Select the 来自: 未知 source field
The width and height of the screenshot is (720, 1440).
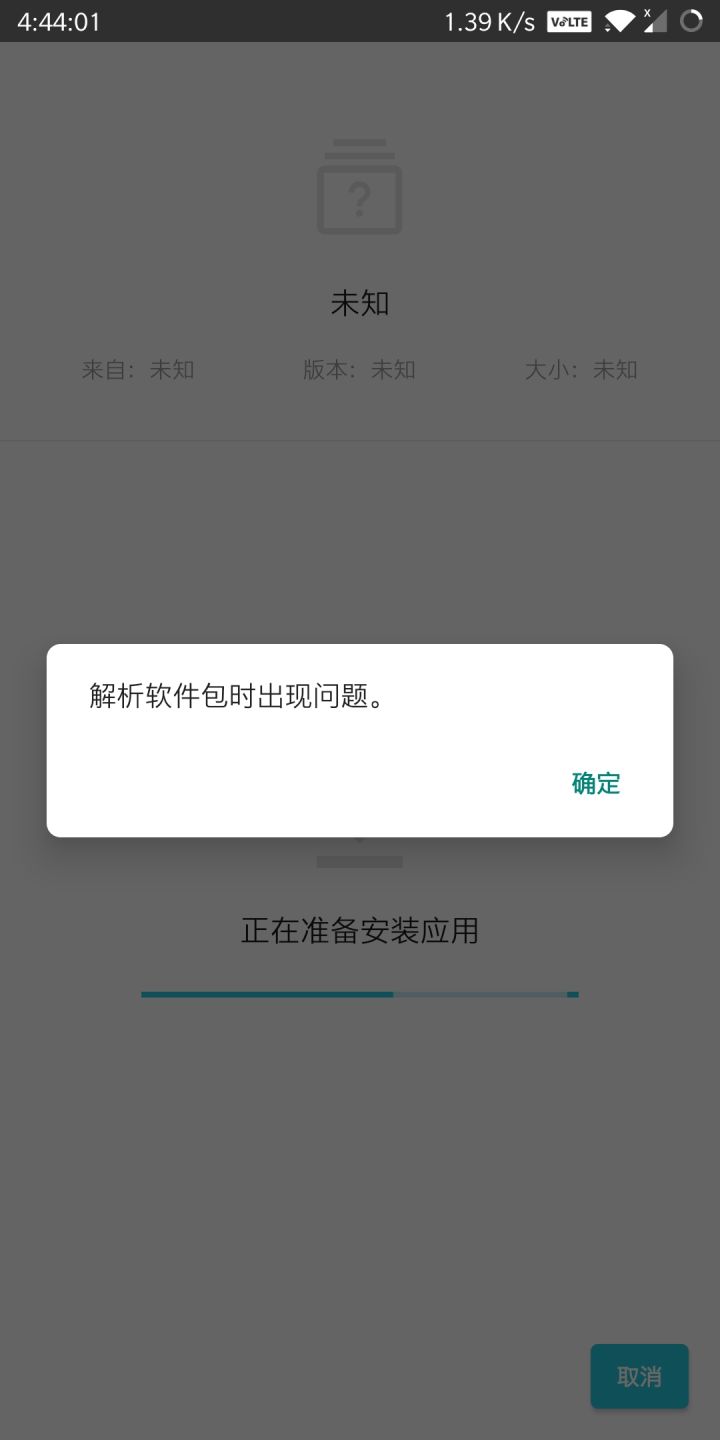[138, 369]
